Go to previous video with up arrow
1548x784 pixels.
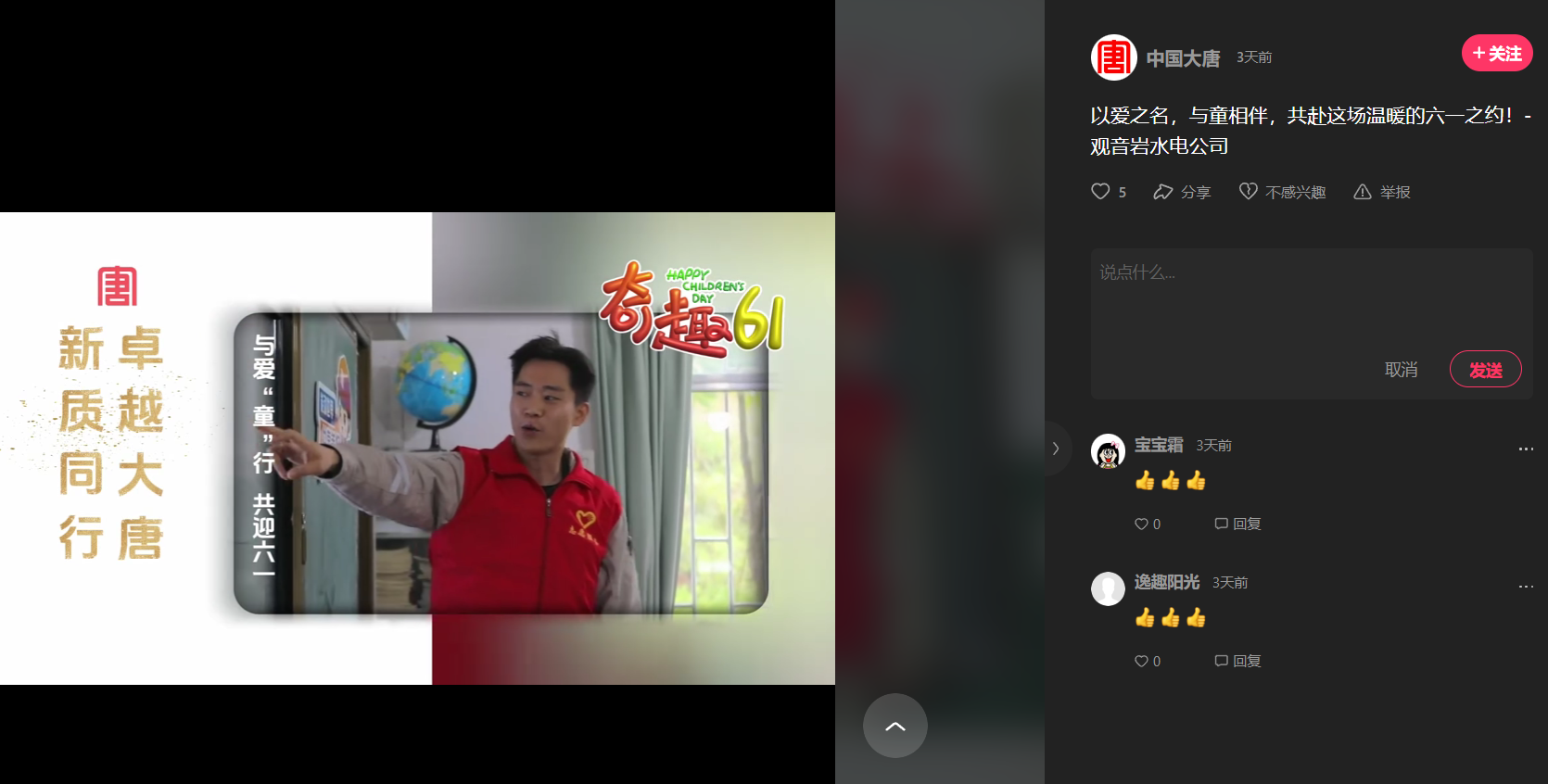[895, 726]
